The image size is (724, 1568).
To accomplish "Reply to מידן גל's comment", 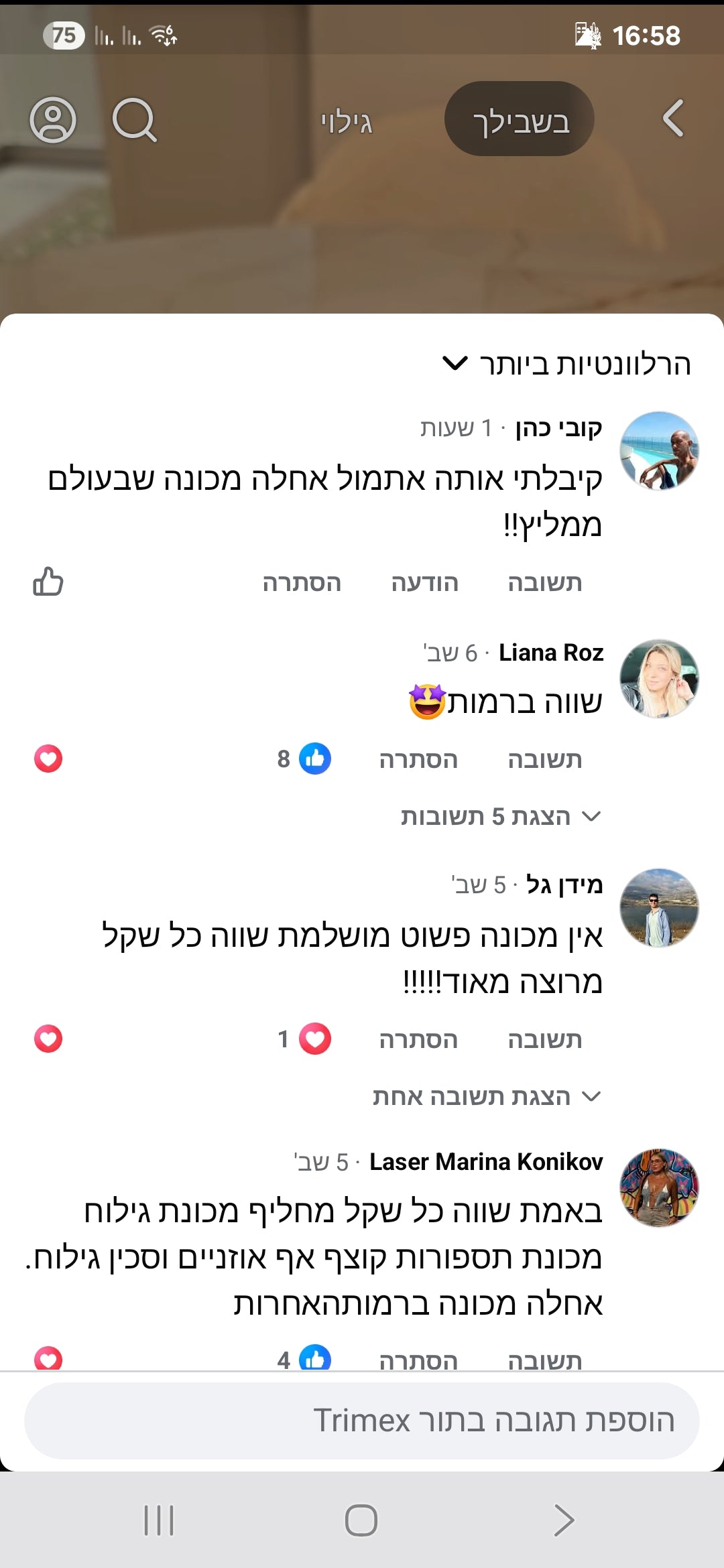I will 544,1040.
